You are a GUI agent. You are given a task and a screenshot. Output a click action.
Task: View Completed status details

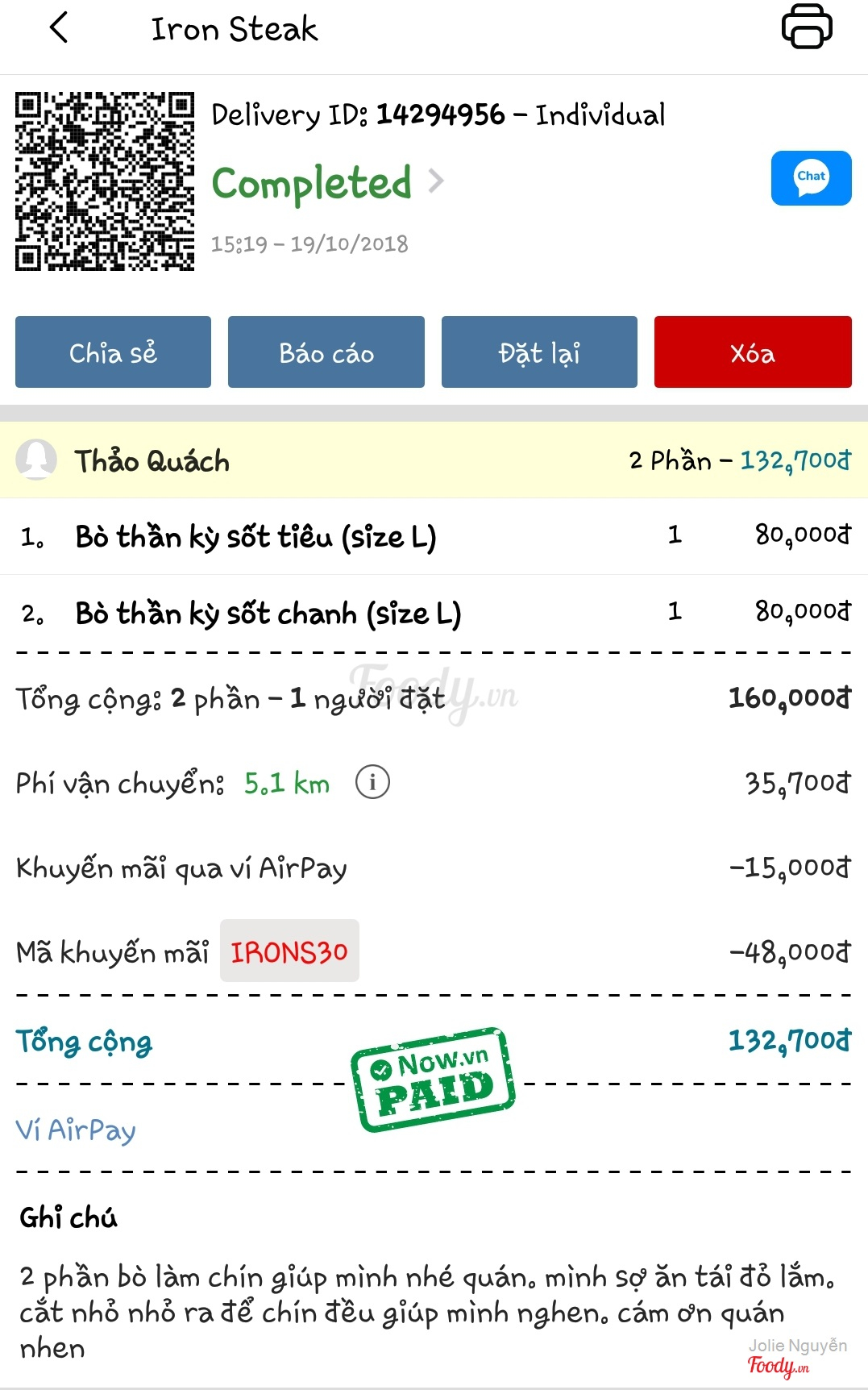326,183
